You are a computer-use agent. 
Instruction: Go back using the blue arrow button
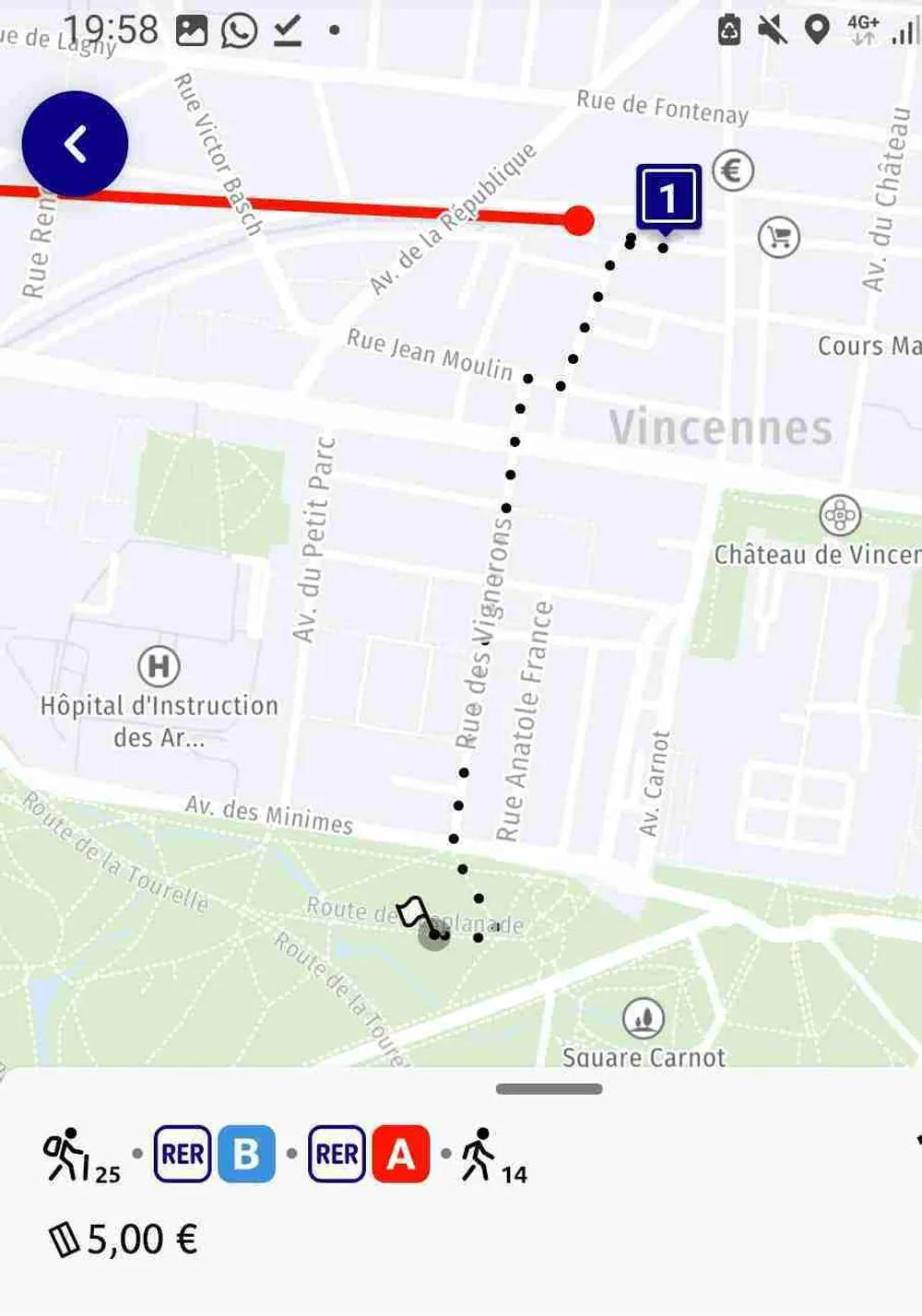(x=75, y=144)
